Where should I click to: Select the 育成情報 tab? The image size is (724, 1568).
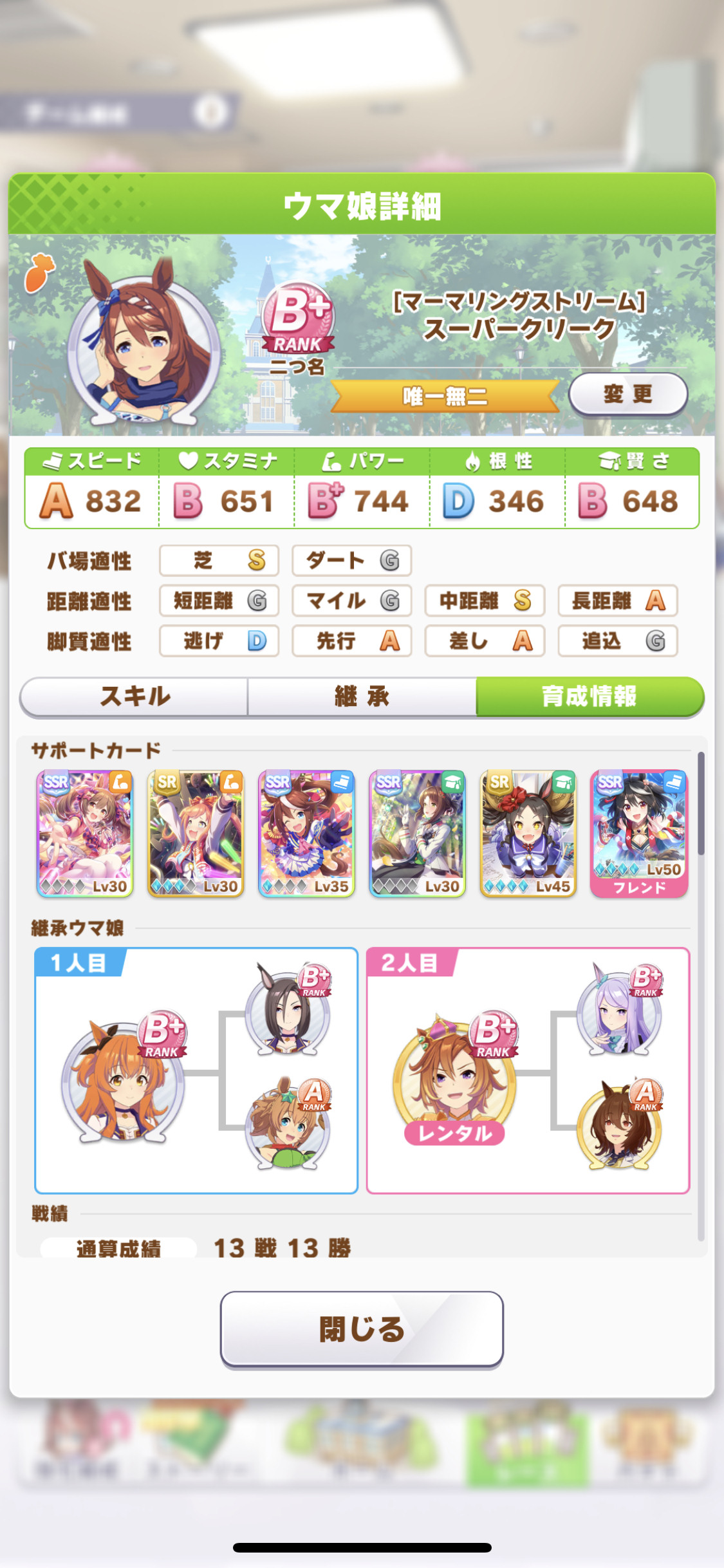(589, 696)
